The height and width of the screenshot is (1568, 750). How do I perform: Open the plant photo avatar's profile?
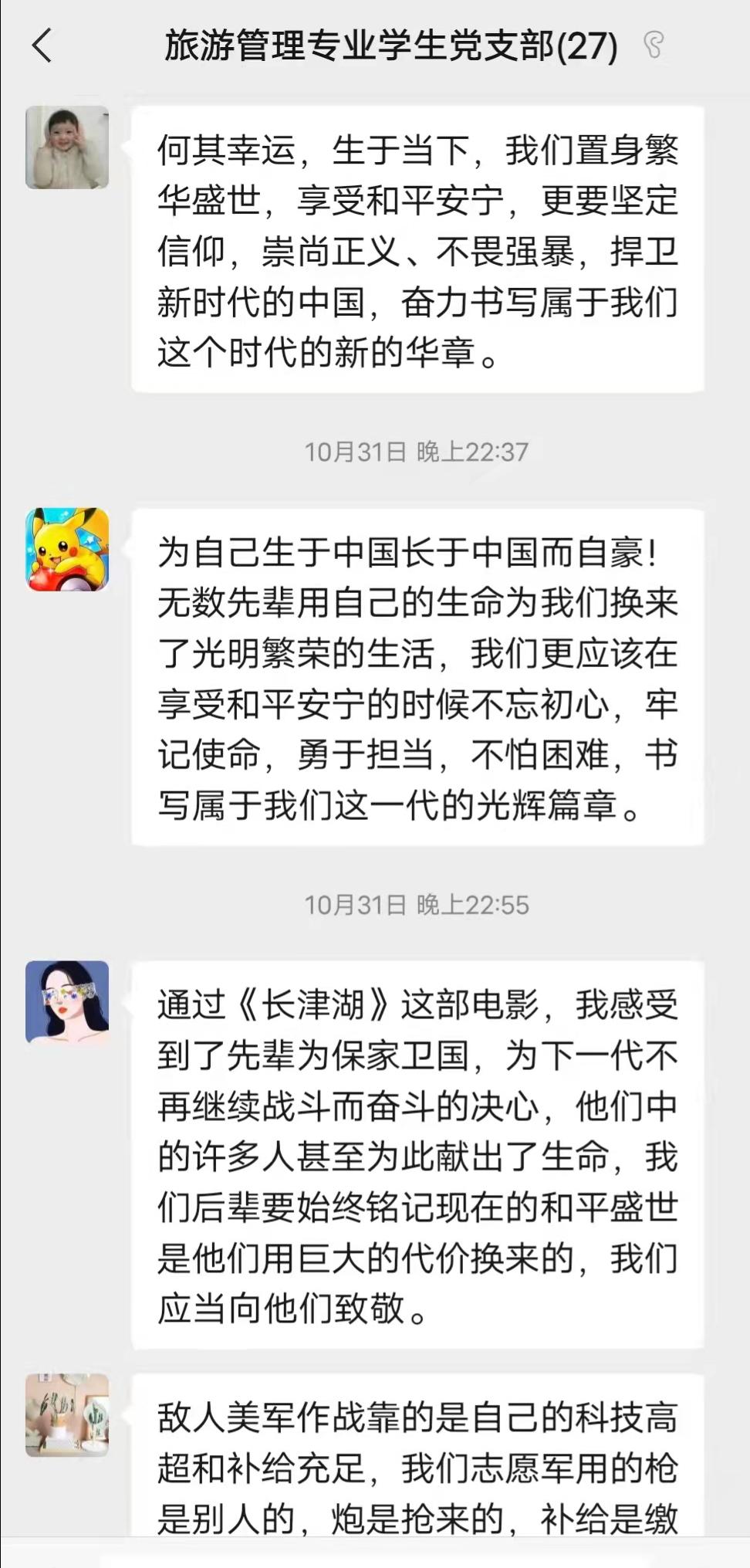pyautogui.click(x=67, y=1415)
